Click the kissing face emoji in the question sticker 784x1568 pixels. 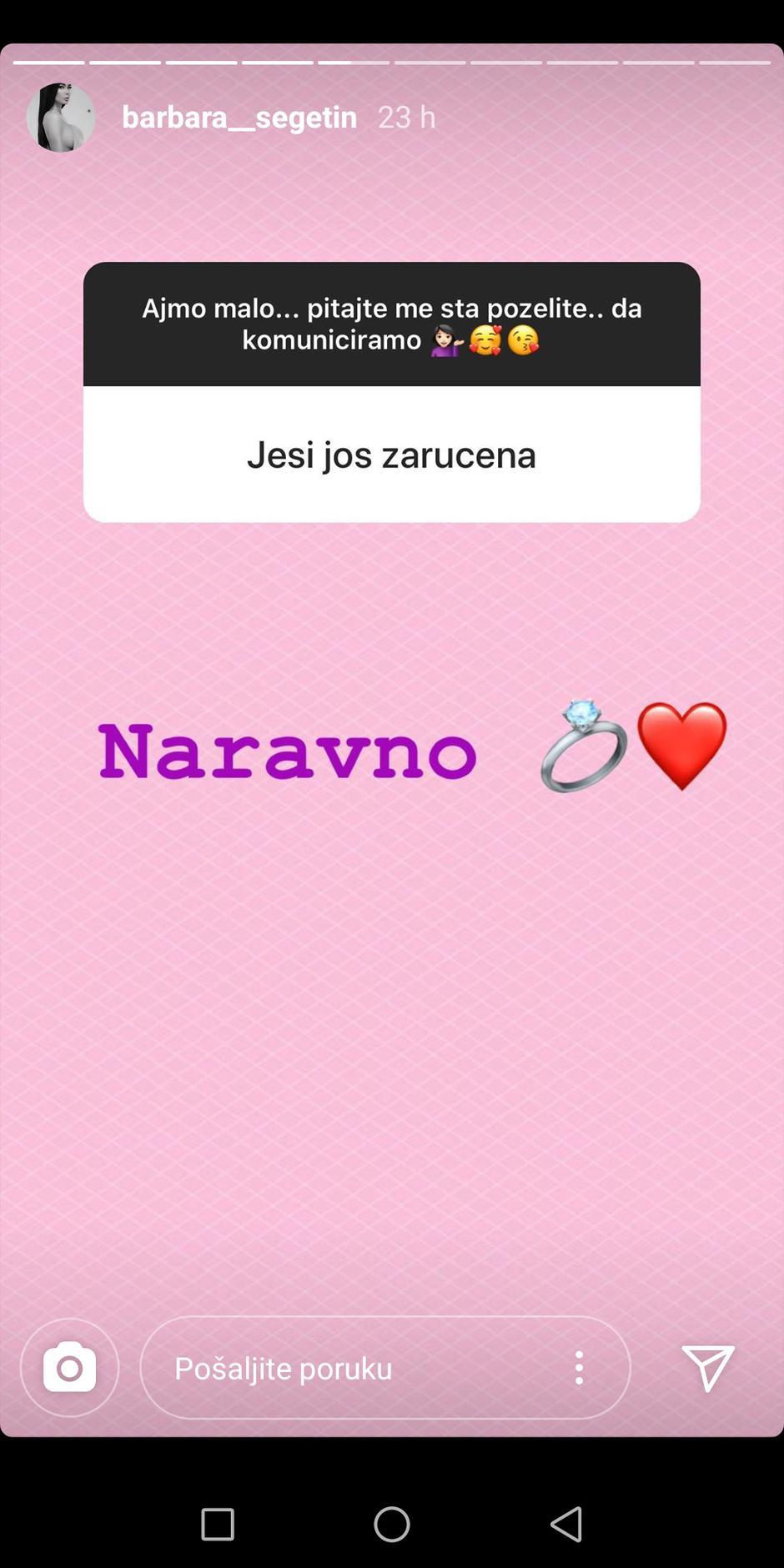(x=523, y=339)
